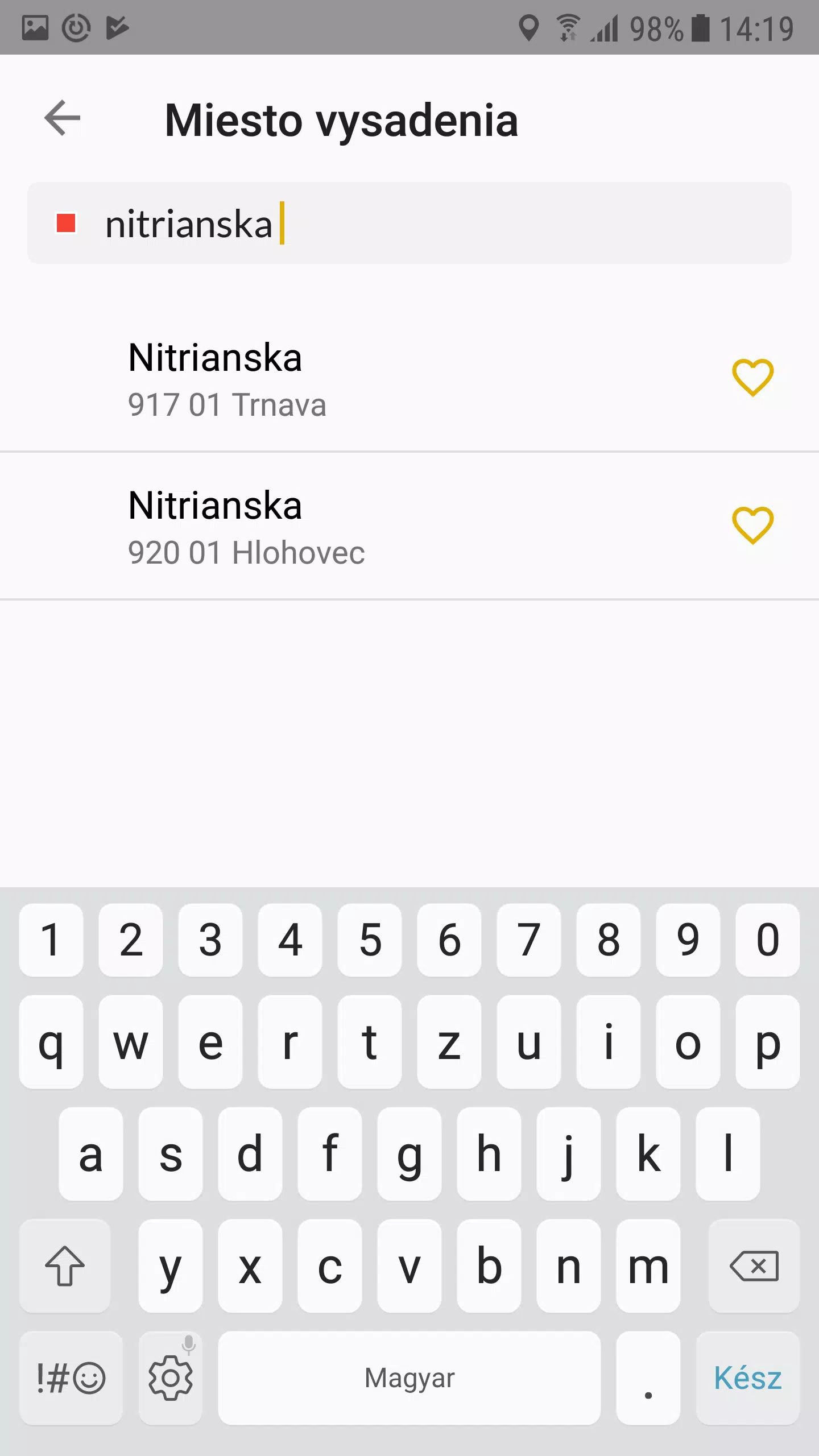This screenshot has height=1456, width=819.
Task: Hit the backspace key on keyboard
Action: [x=754, y=1266]
